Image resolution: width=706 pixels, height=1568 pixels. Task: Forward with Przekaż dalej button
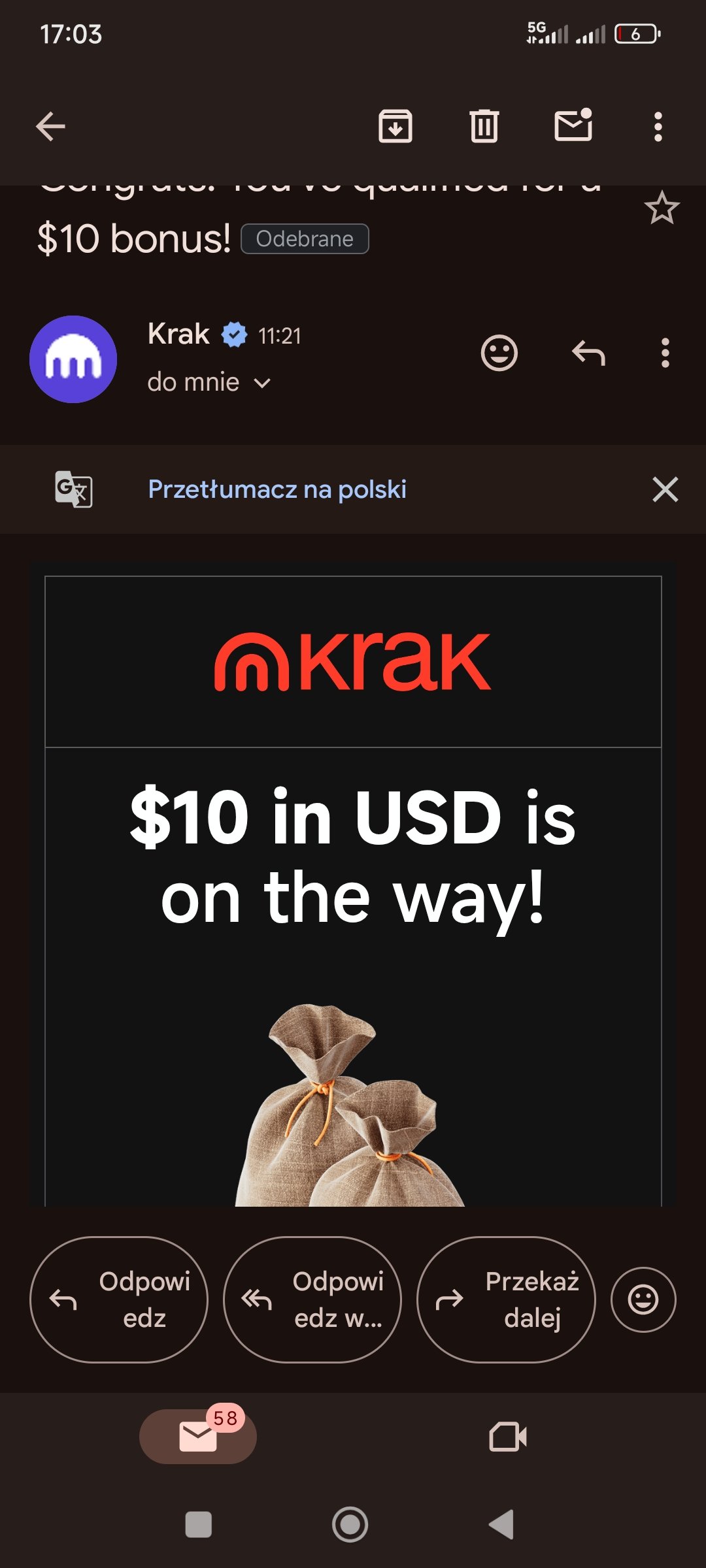click(x=506, y=1299)
